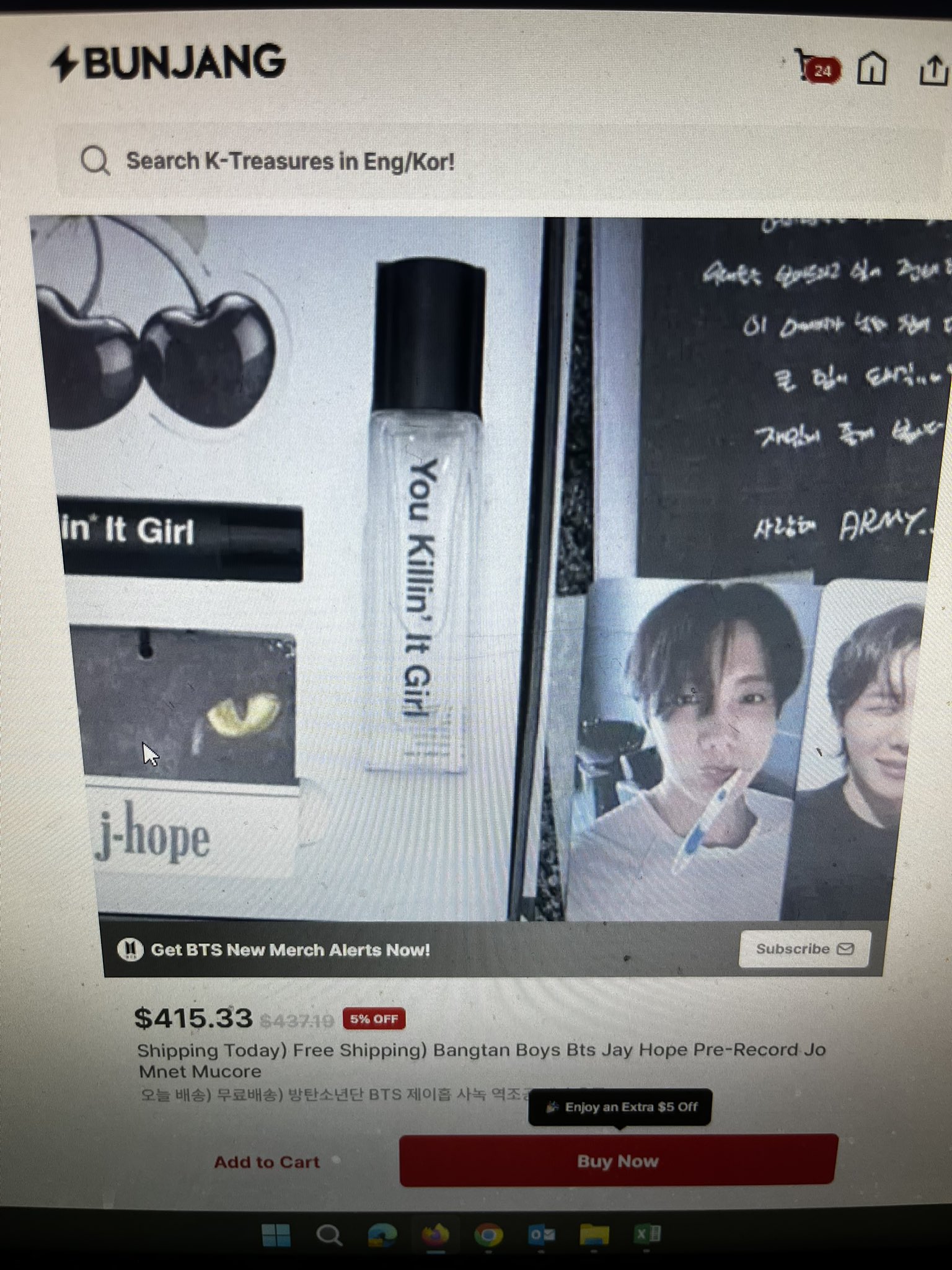Subscribe to BTS new merch alerts

[804, 949]
